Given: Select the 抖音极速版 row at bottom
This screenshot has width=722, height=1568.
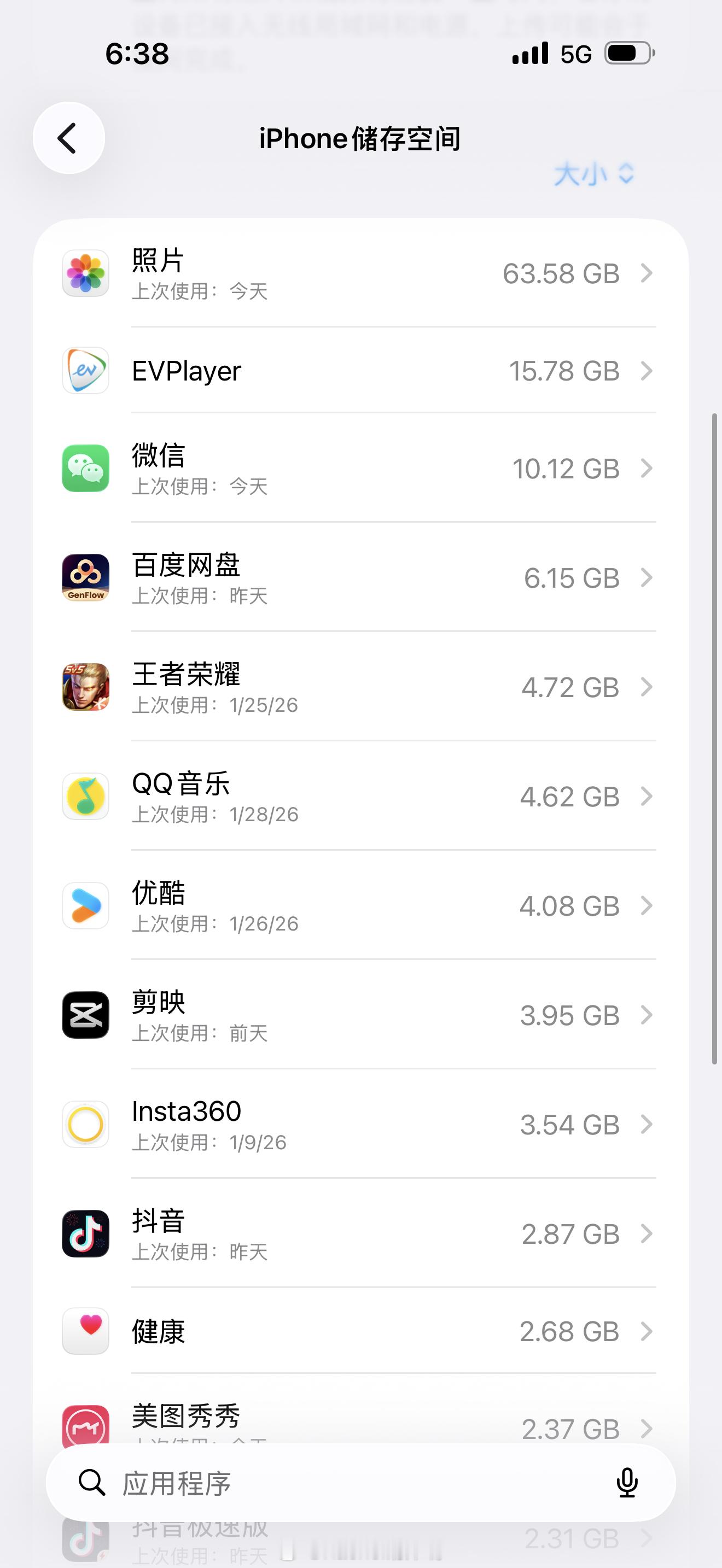Looking at the screenshot, I should point(361,1539).
